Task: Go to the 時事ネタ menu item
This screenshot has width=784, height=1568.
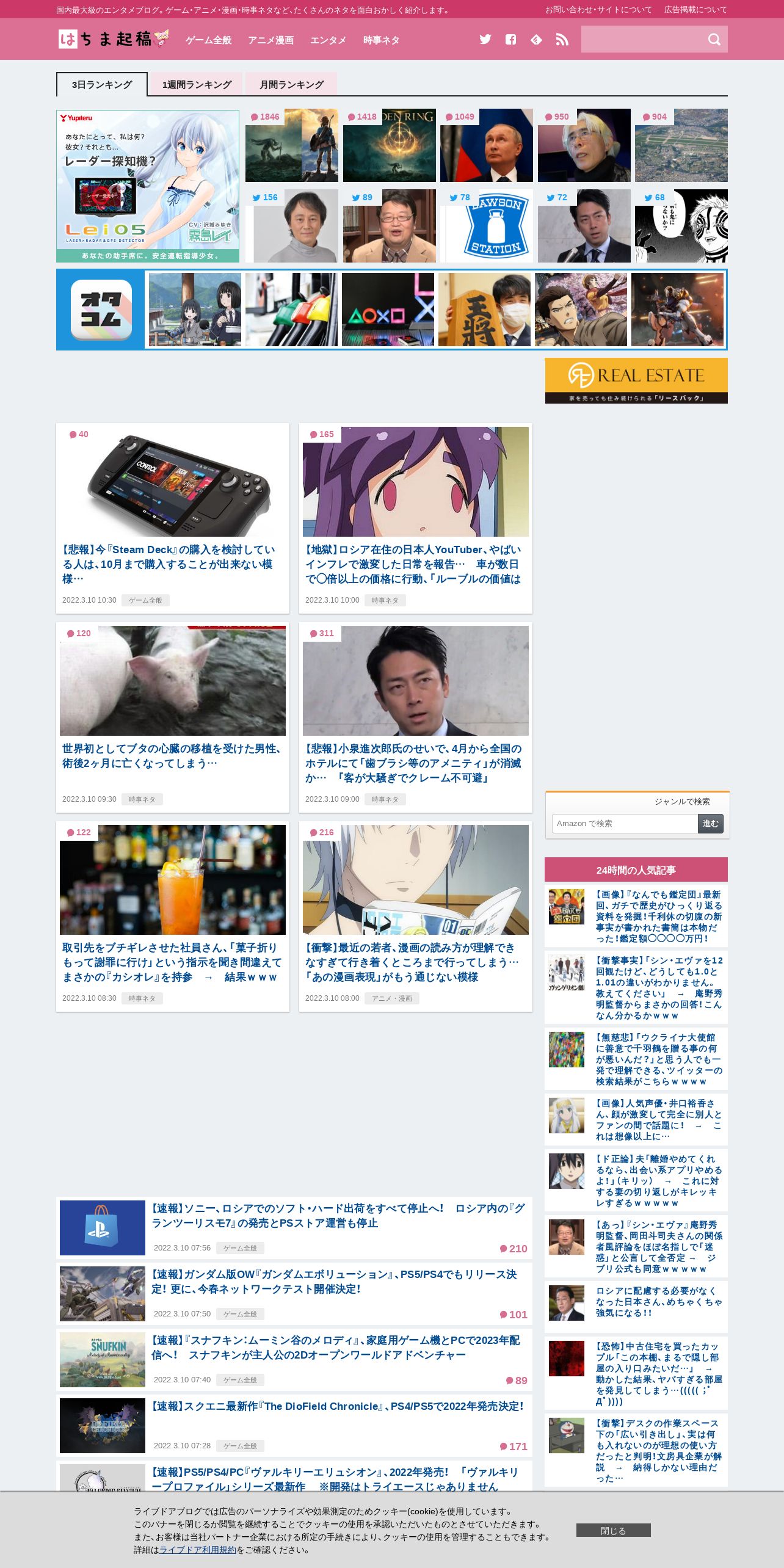Action: 382,40
